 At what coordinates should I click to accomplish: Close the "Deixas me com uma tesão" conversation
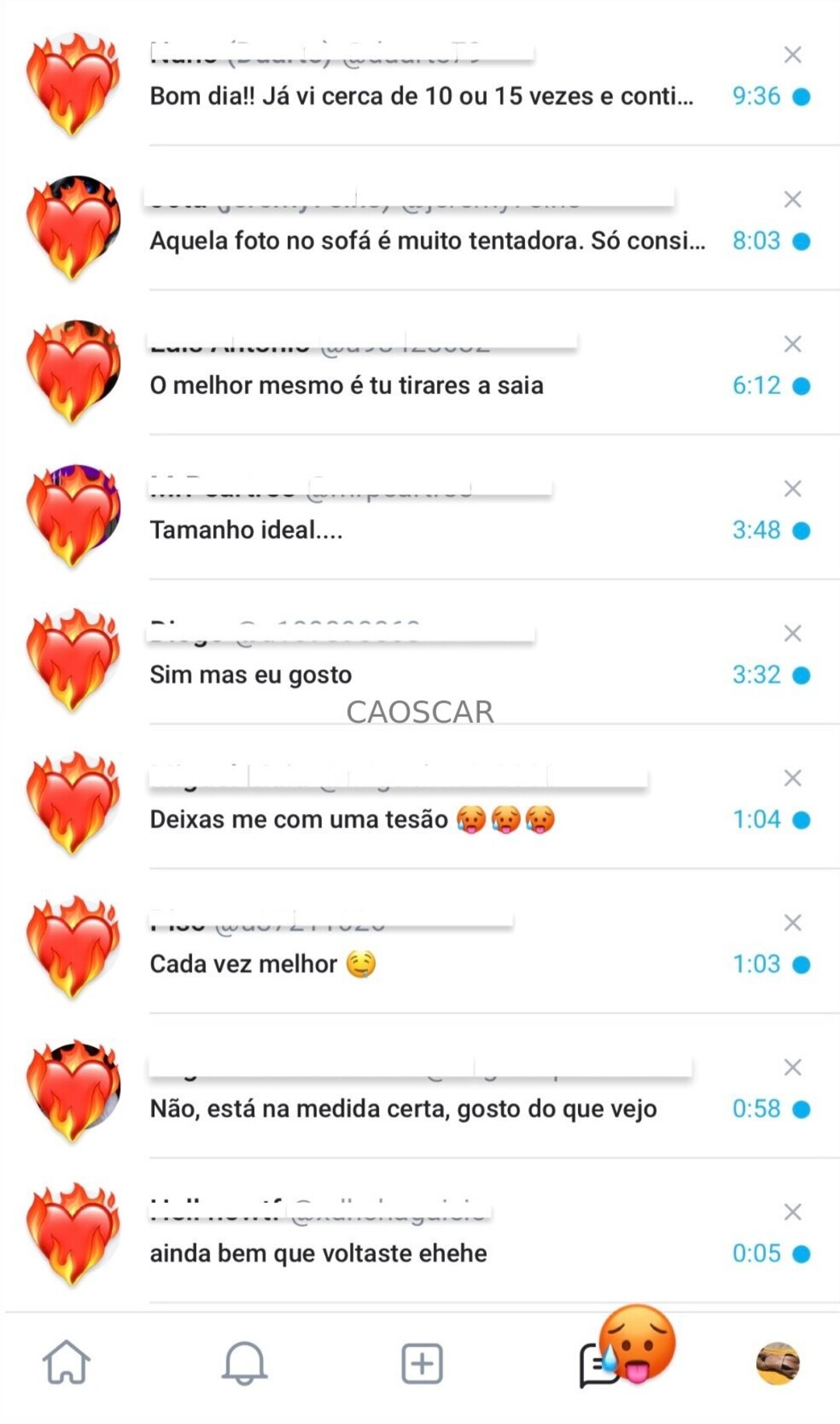tap(793, 778)
